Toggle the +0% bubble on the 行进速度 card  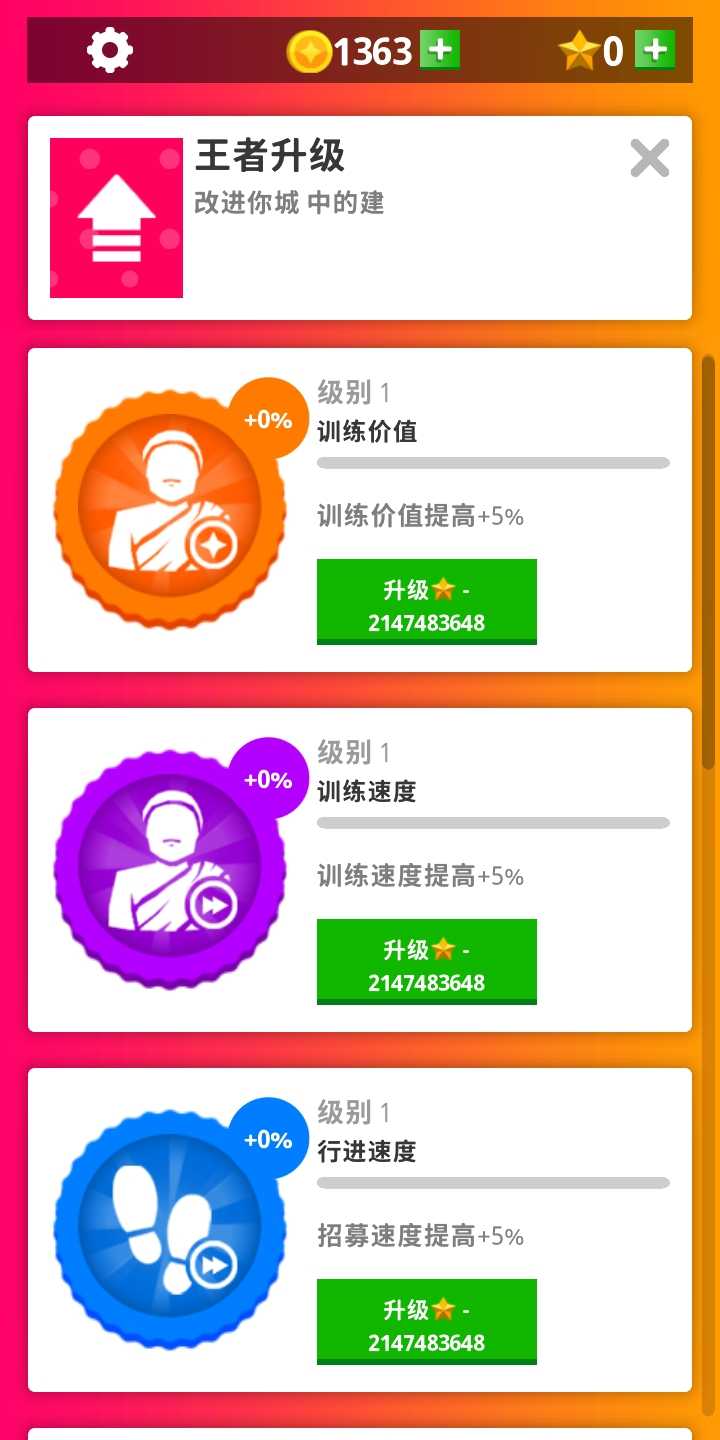(x=267, y=1138)
